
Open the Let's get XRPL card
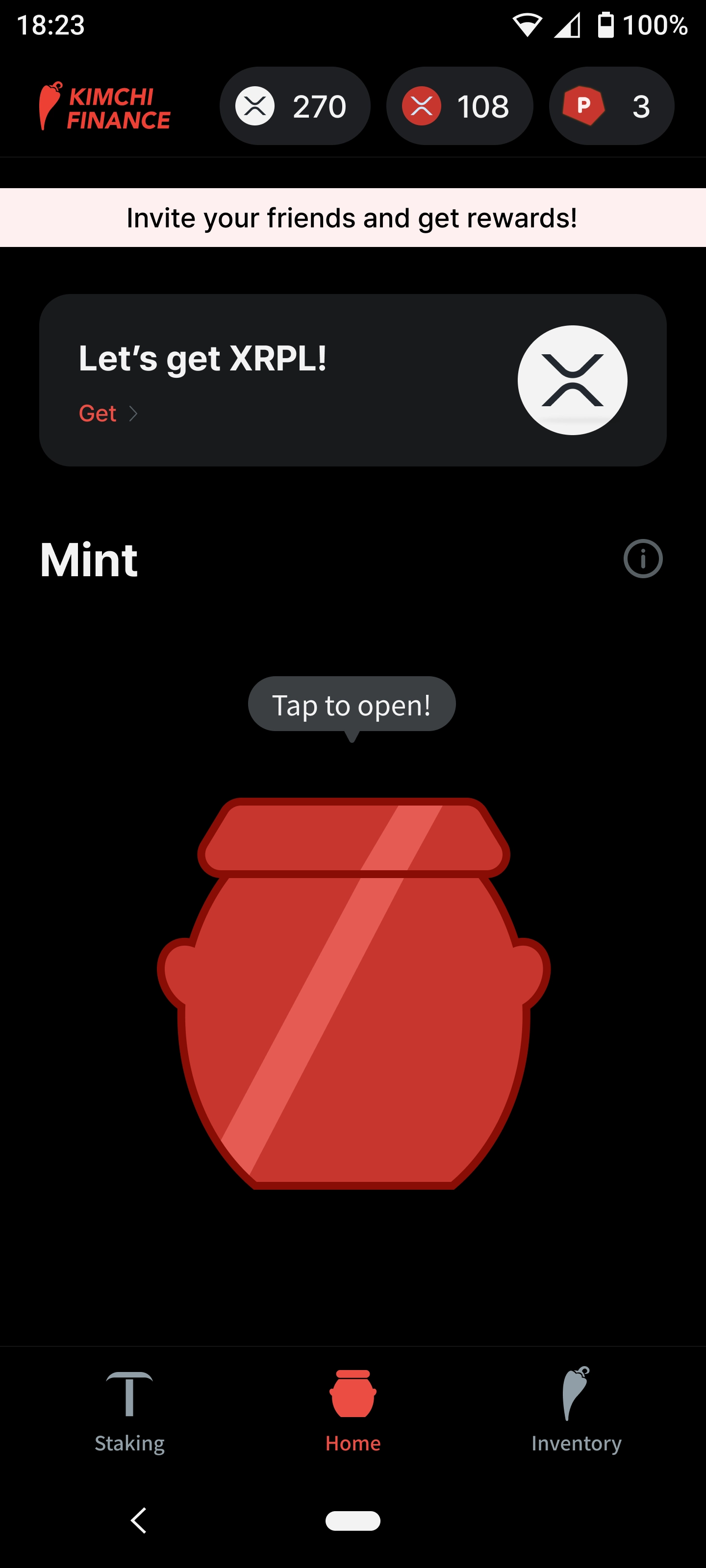point(352,380)
